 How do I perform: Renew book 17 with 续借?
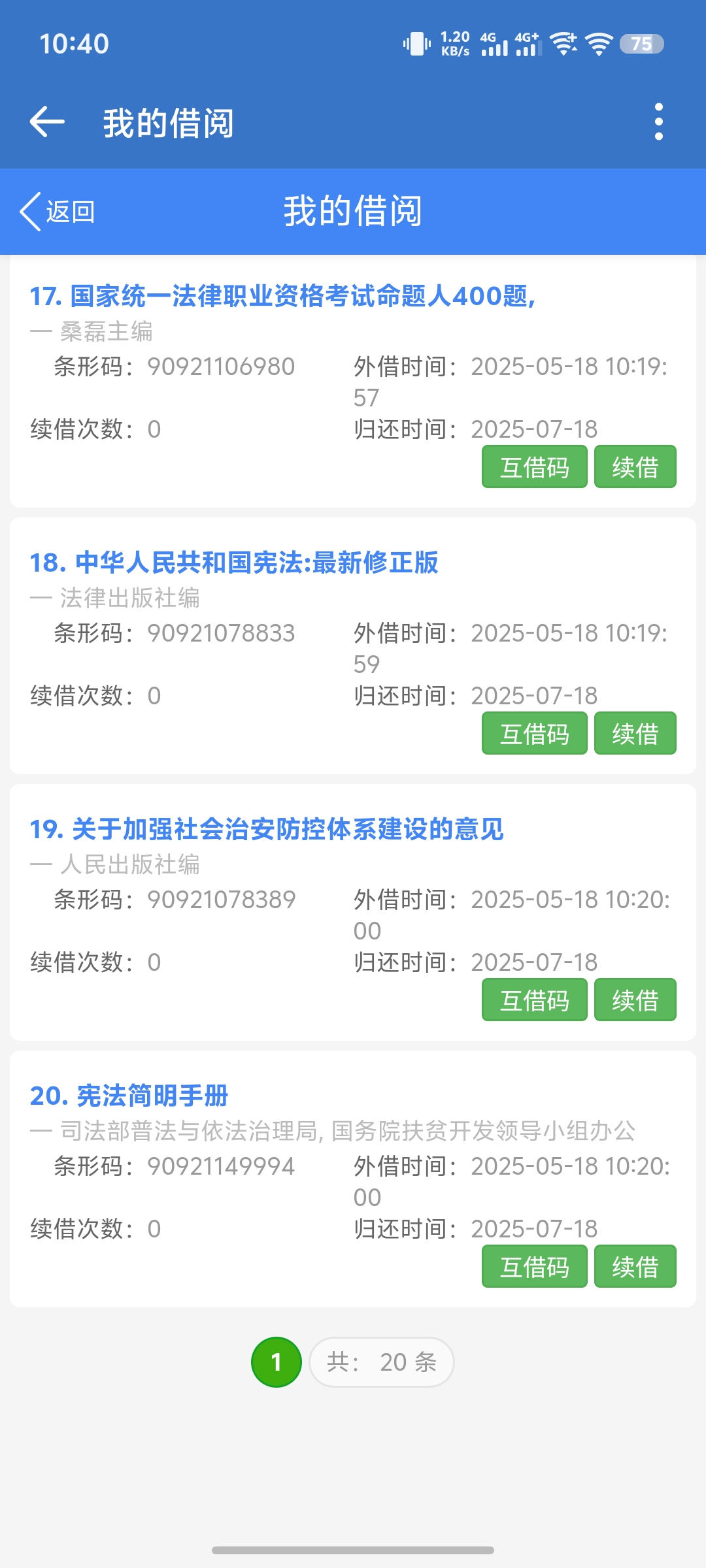[x=635, y=467]
